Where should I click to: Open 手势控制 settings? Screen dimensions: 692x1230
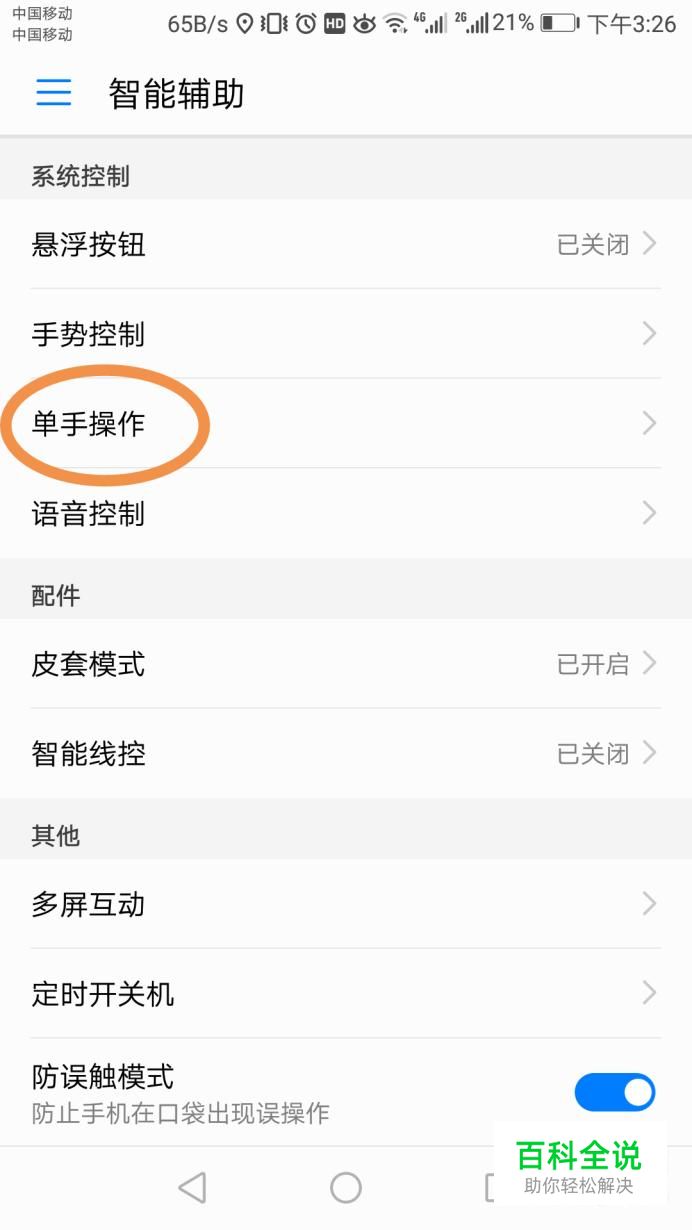coord(346,334)
